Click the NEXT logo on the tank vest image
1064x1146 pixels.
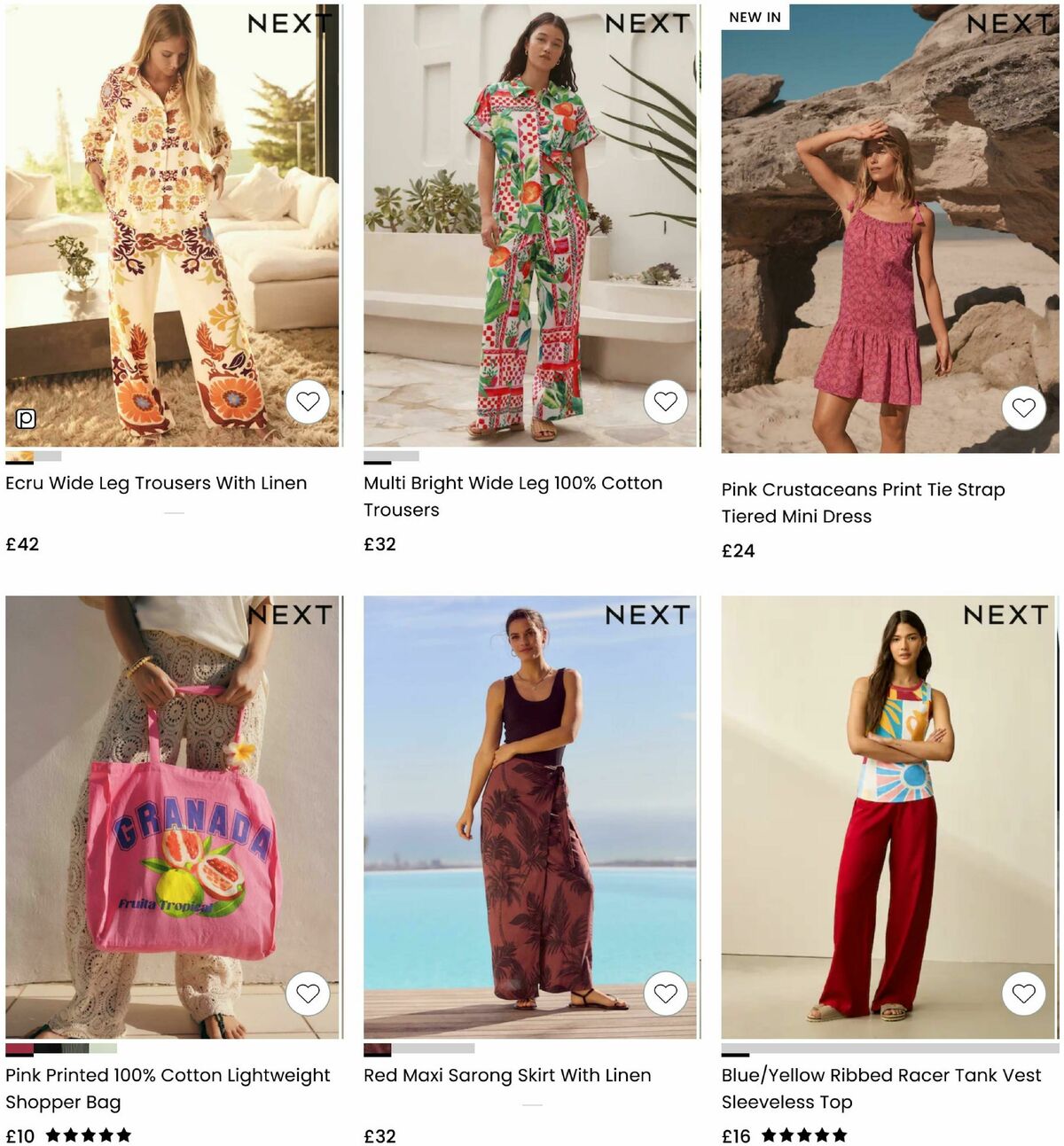tap(1005, 615)
